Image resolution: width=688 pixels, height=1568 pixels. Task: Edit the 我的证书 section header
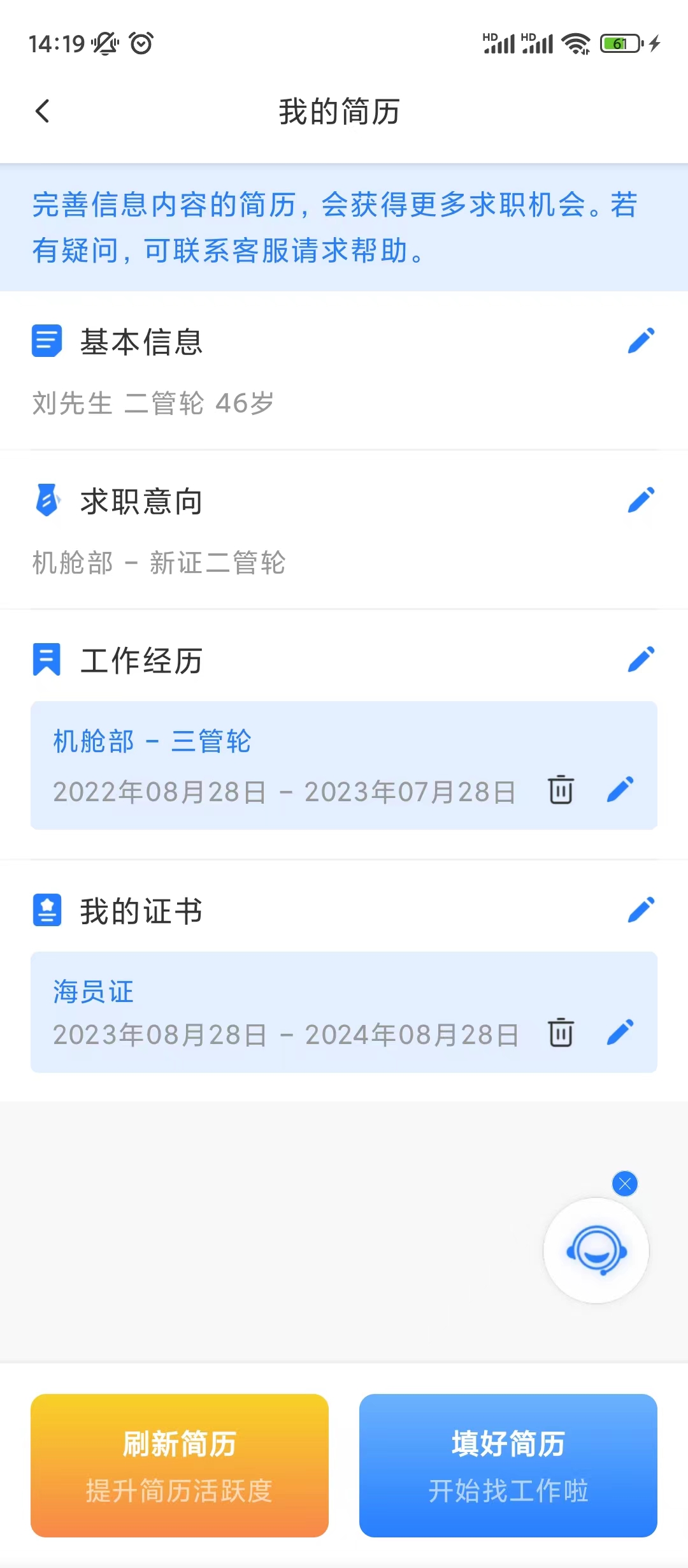(641, 910)
